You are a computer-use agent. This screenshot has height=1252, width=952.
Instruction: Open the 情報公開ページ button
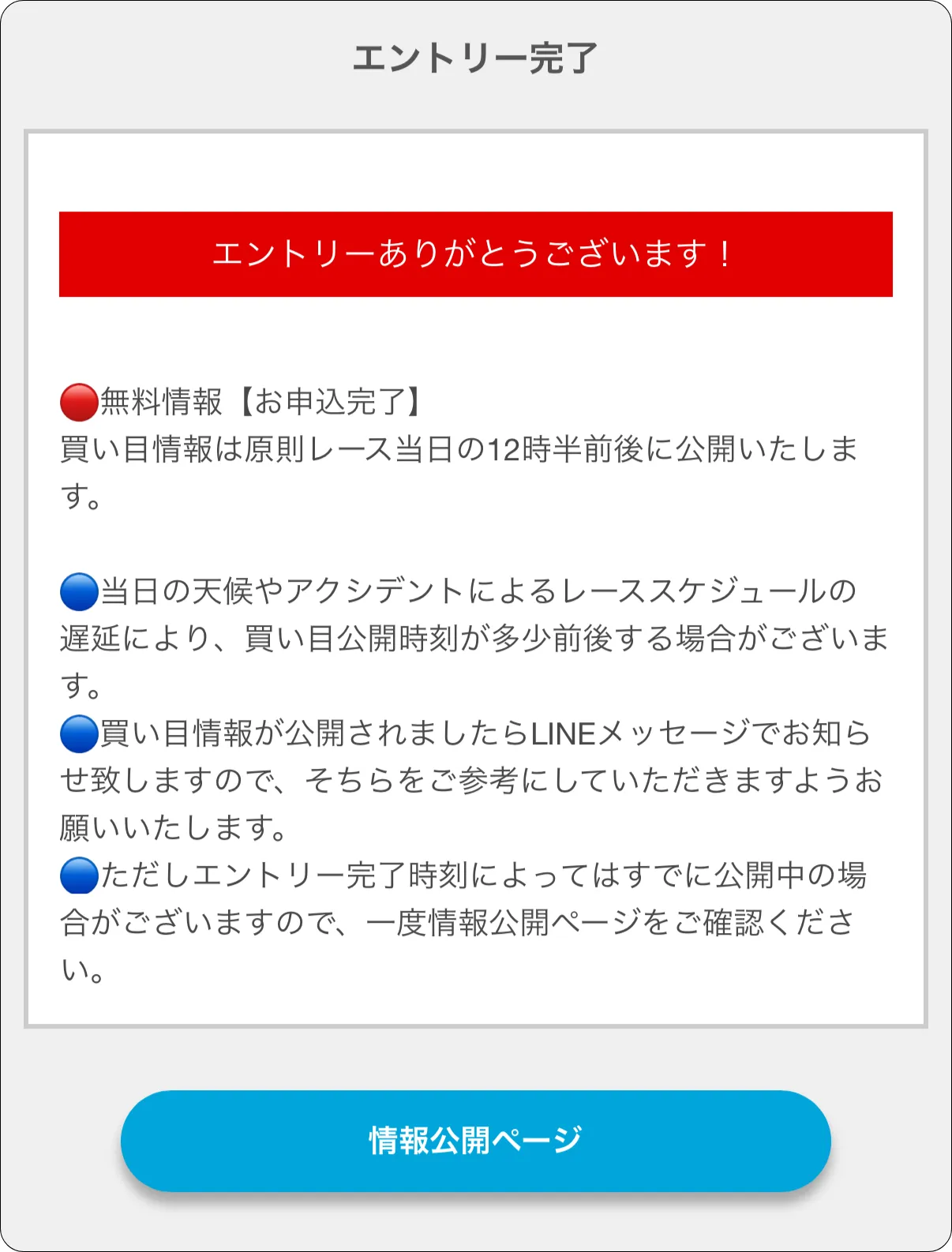[x=475, y=1139]
